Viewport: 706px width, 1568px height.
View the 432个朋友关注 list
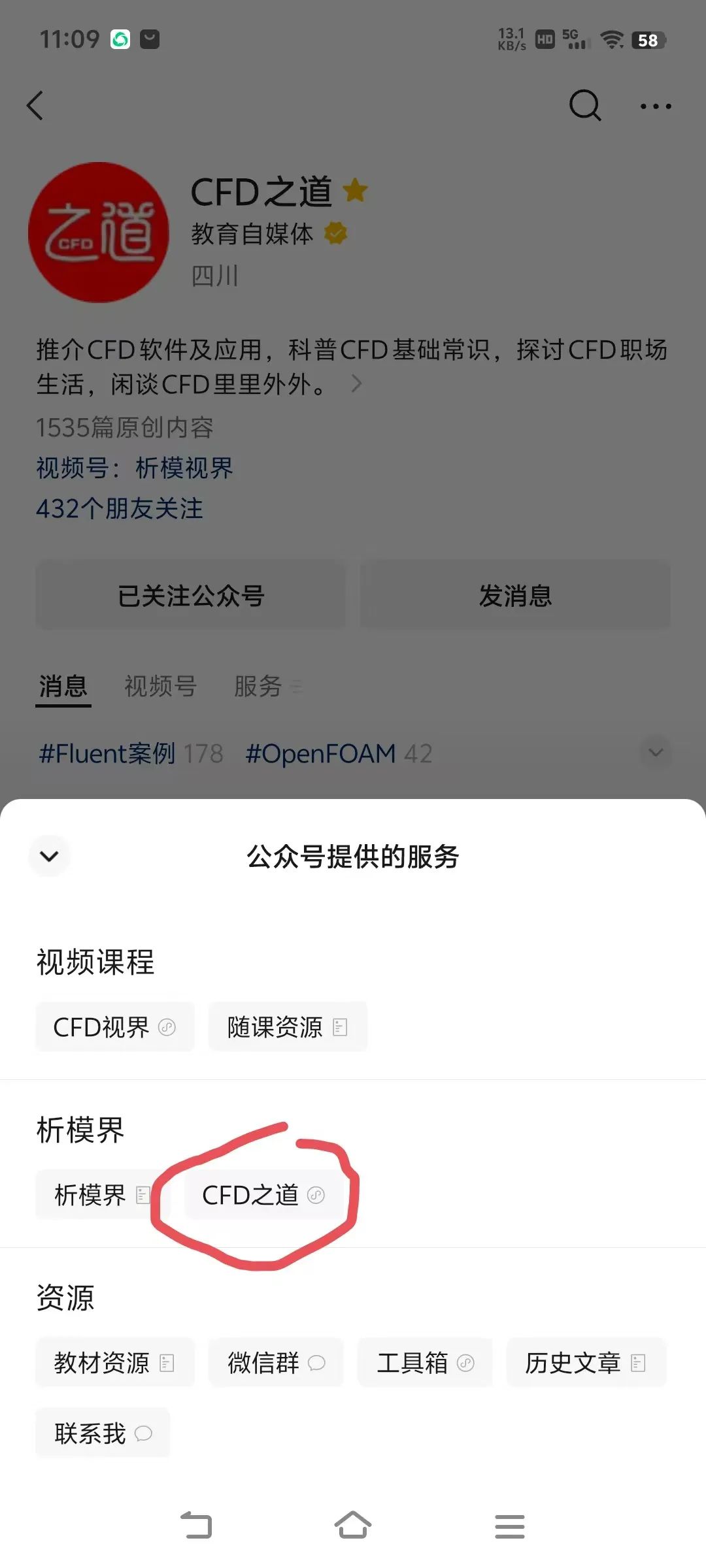pos(120,508)
